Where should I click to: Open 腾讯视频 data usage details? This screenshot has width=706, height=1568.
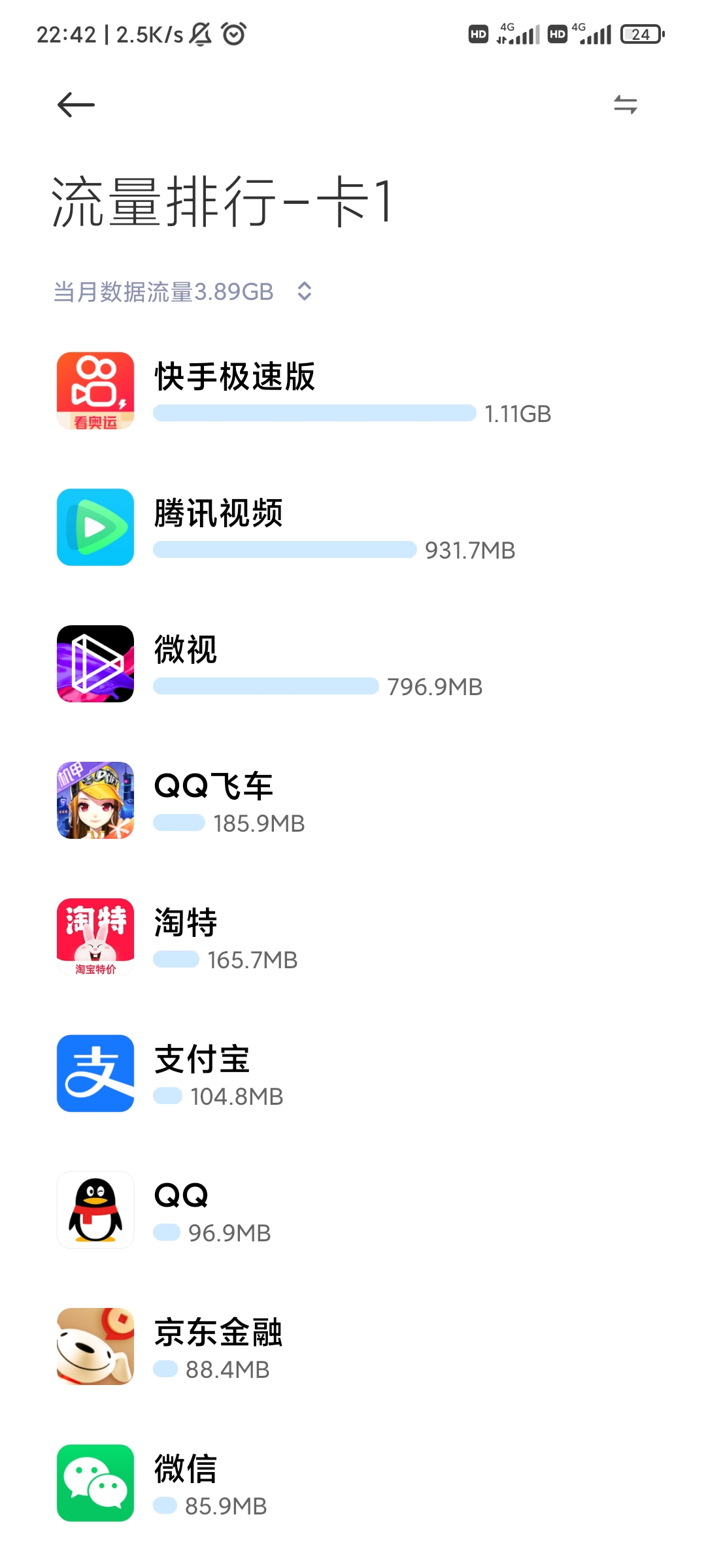click(x=353, y=527)
